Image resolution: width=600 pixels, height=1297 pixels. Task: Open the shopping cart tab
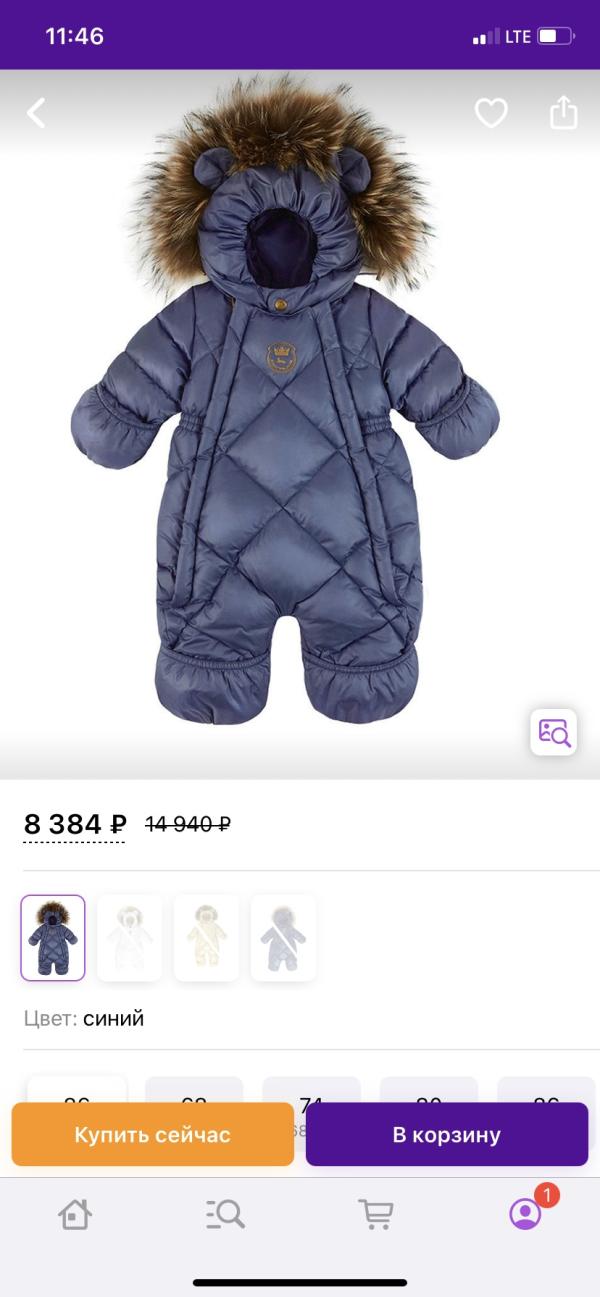pyautogui.click(x=375, y=1214)
